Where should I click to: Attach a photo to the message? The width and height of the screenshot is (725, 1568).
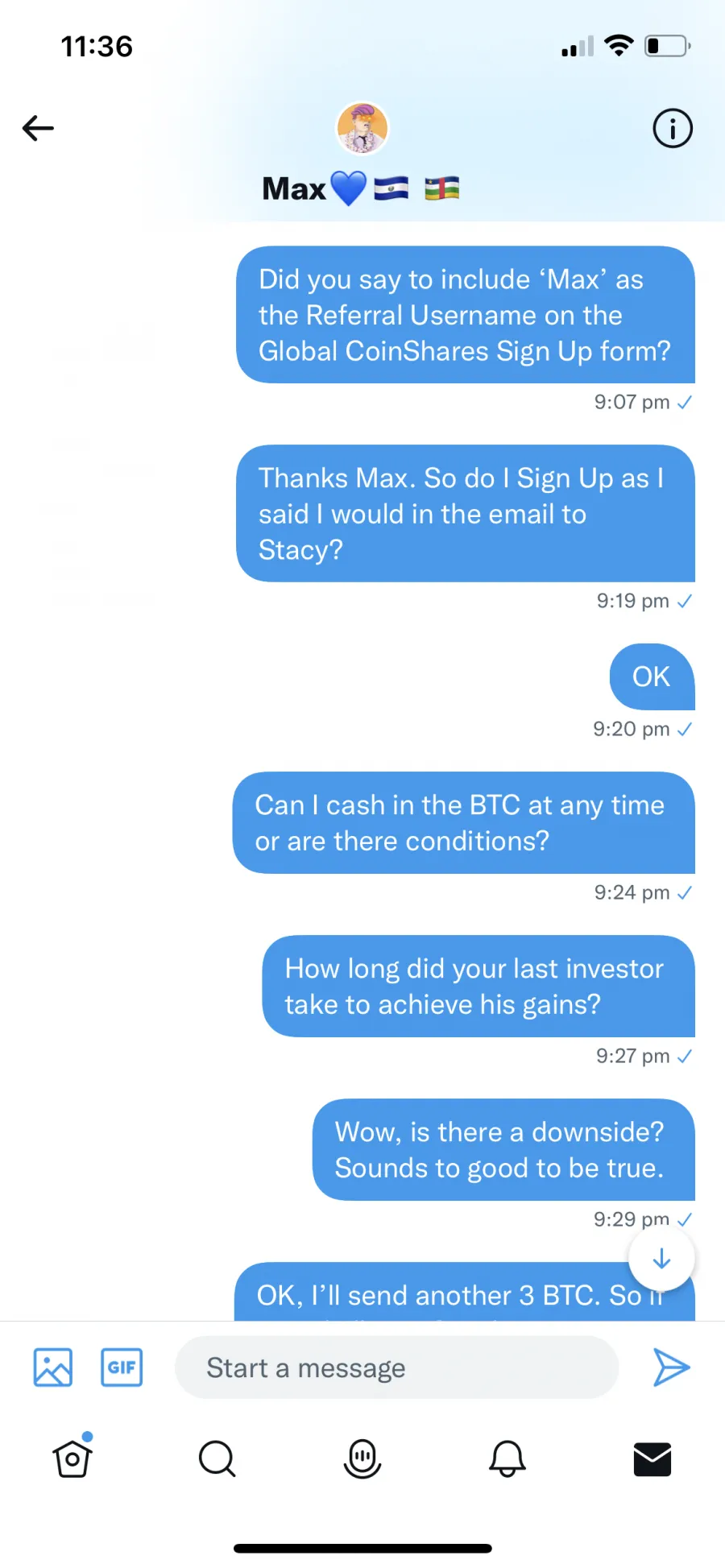pyautogui.click(x=53, y=1367)
